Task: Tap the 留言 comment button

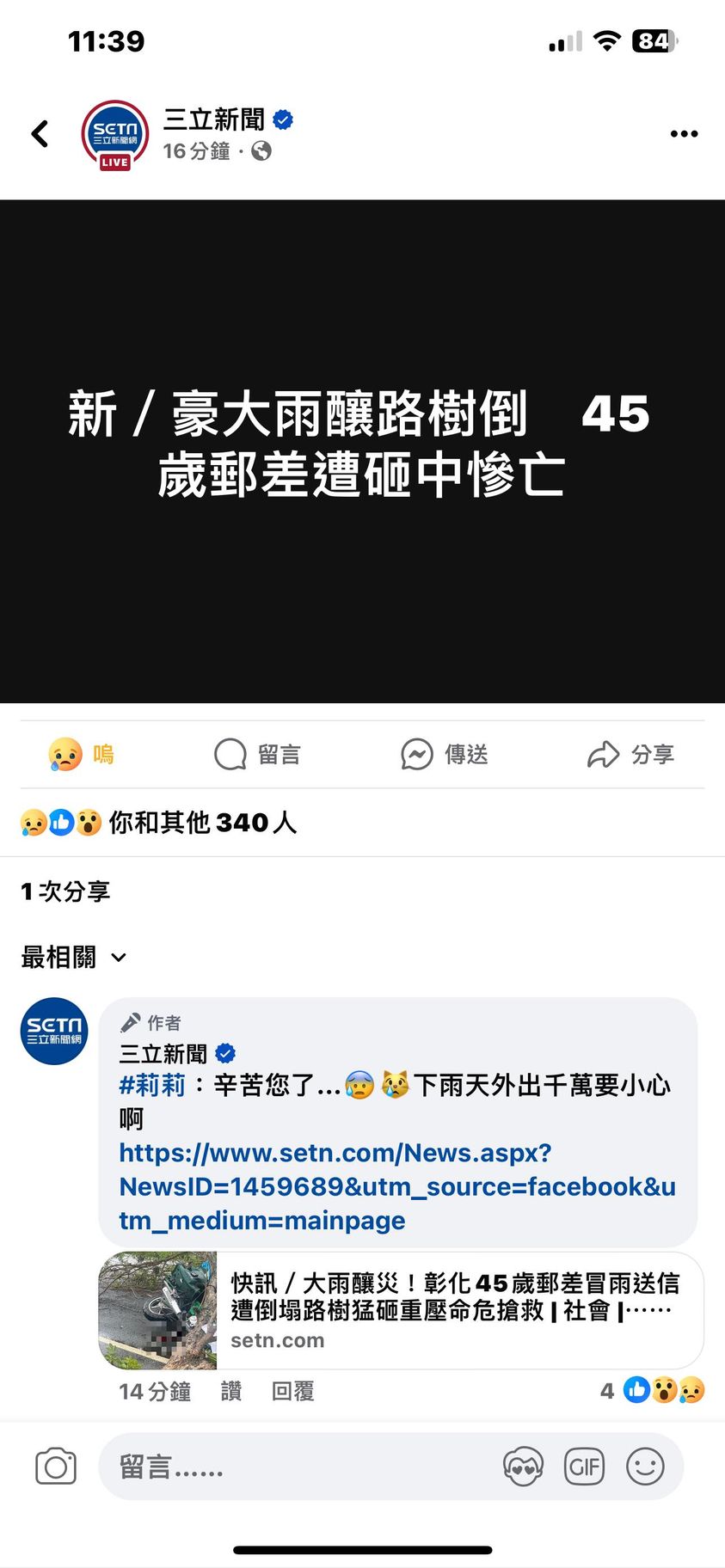Action: pyautogui.click(x=257, y=755)
